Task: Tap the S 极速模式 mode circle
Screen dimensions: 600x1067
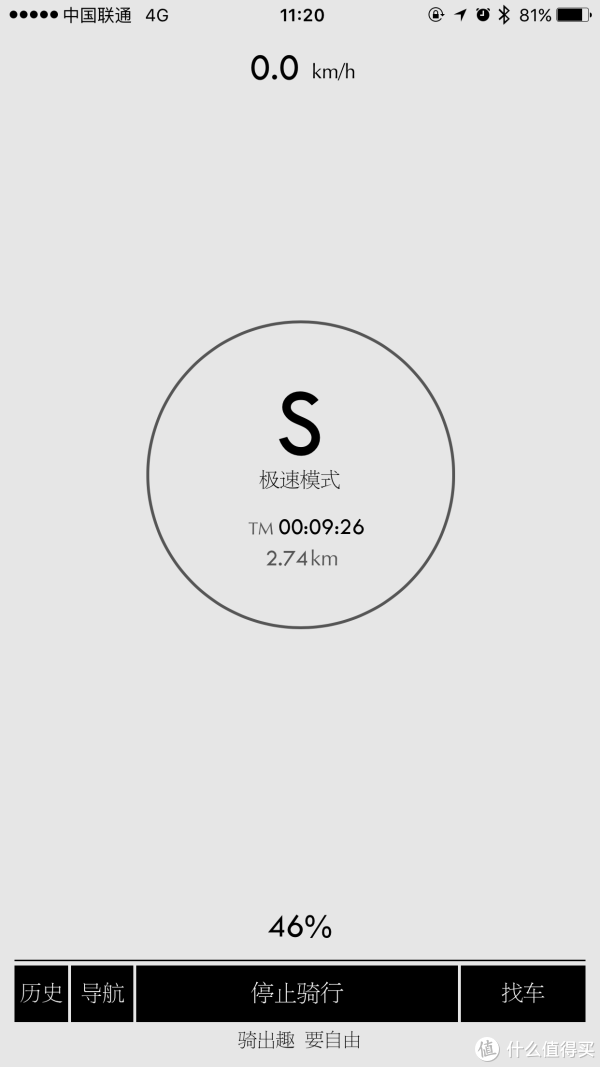Action: 301,474
